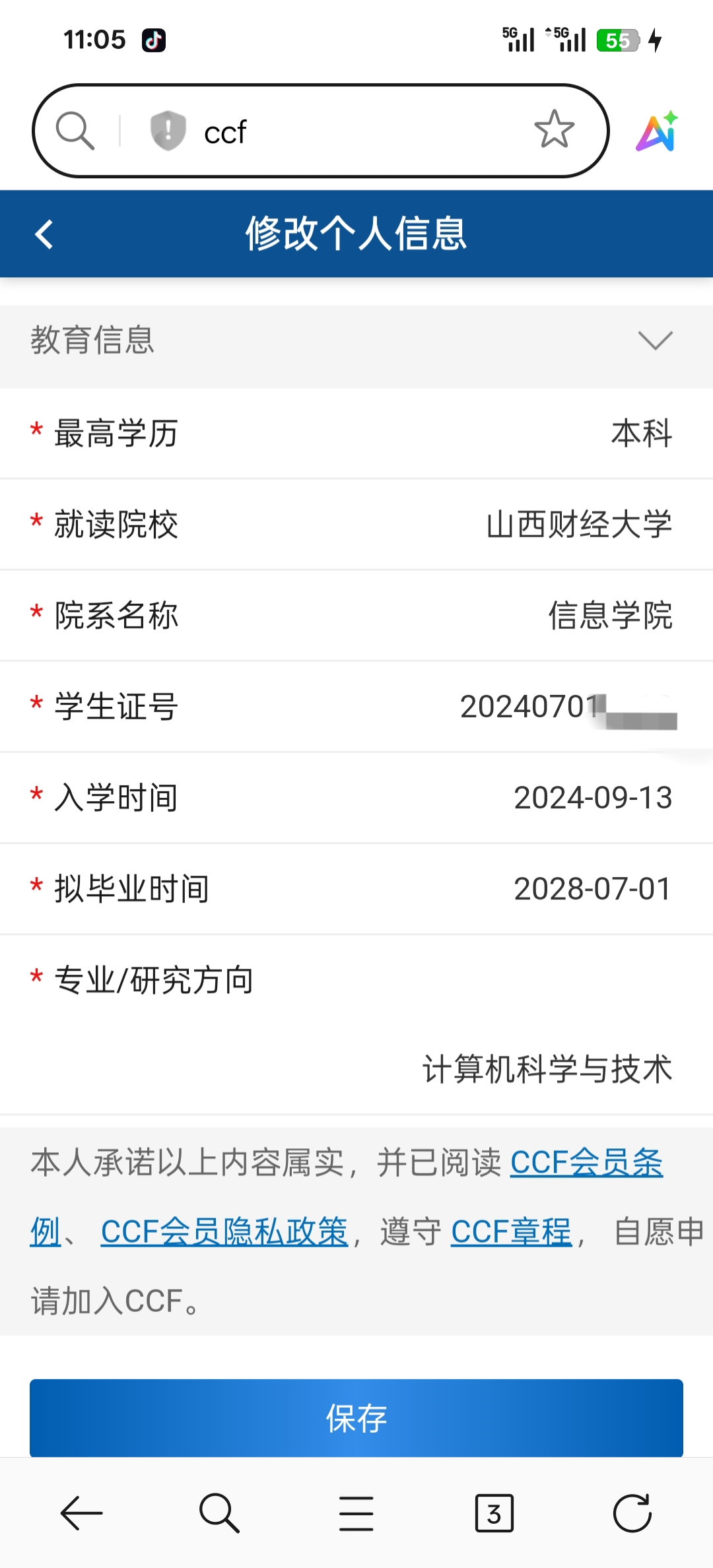713x1568 pixels.
Task: Open the 最高学历 selector showing 本科
Action: 640,434
